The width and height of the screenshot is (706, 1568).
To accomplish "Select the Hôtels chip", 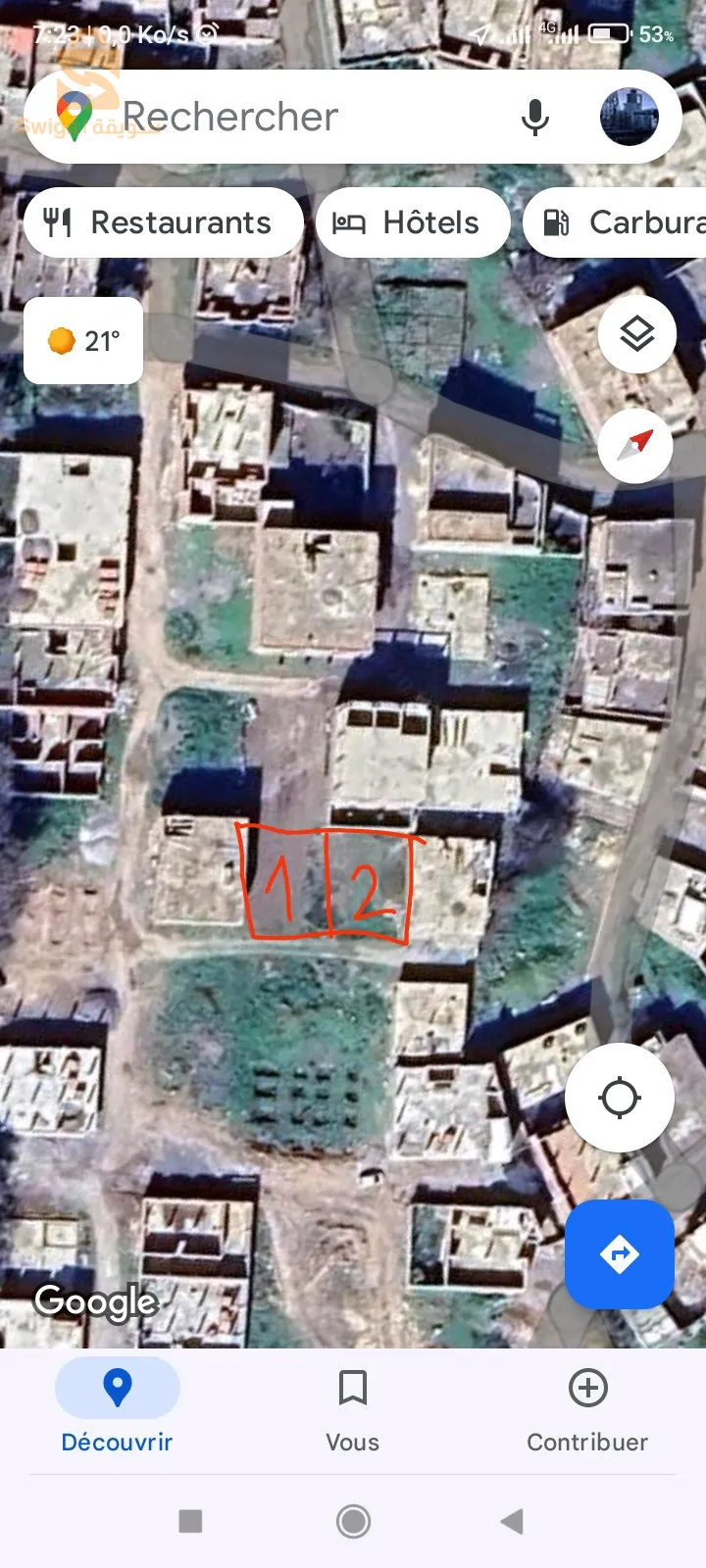I will pyautogui.click(x=413, y=223).
